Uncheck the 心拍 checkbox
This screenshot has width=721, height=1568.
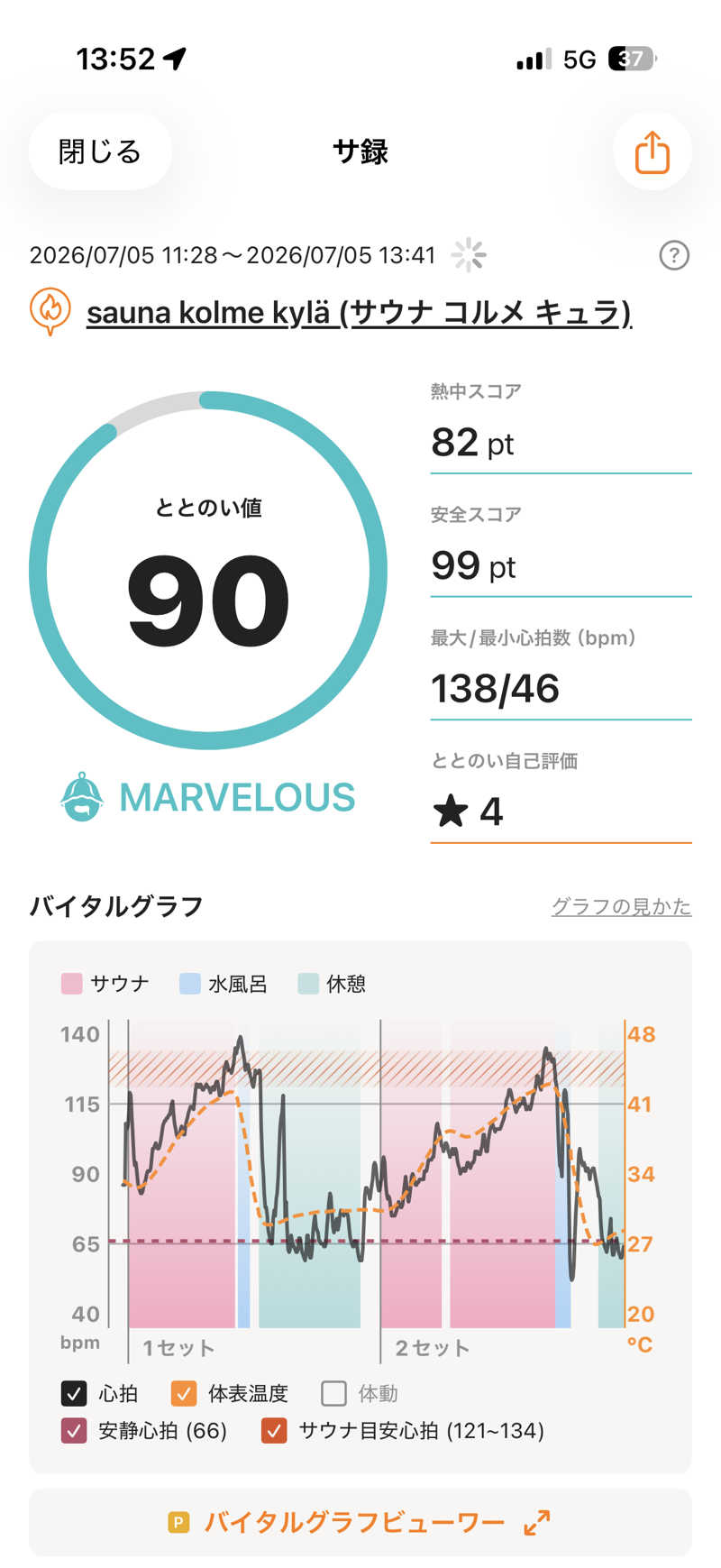(x=74, y=1393)
